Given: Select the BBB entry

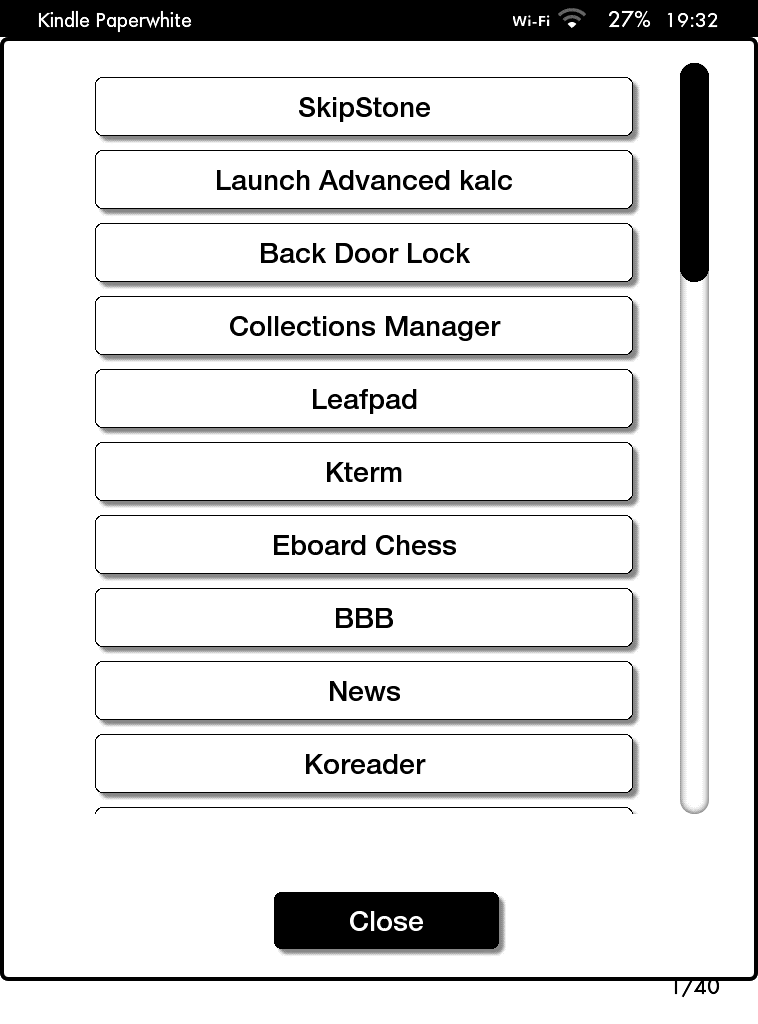Looking at the screenshot, I should pos(364,618).
